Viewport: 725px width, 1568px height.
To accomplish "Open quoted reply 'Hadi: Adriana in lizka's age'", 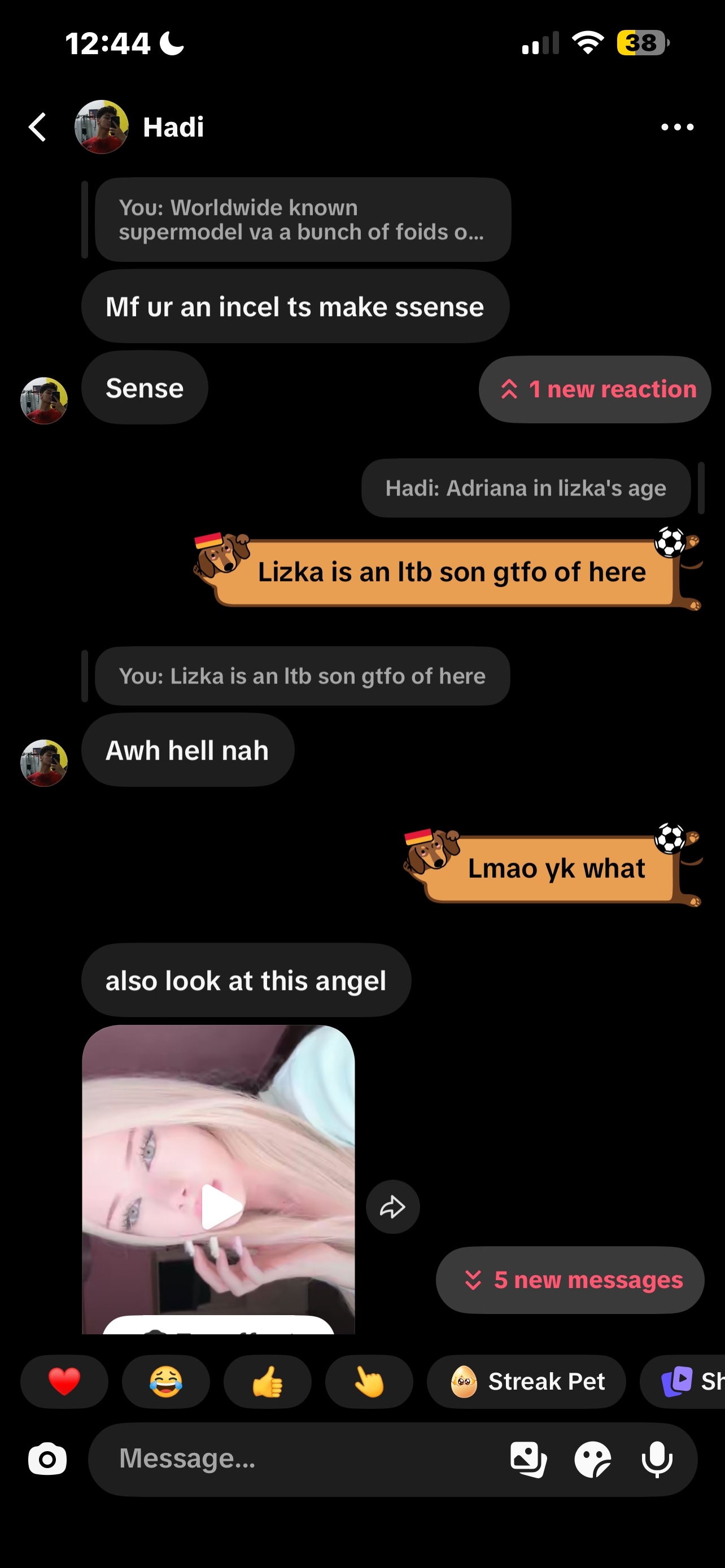I will pos(526,488).
